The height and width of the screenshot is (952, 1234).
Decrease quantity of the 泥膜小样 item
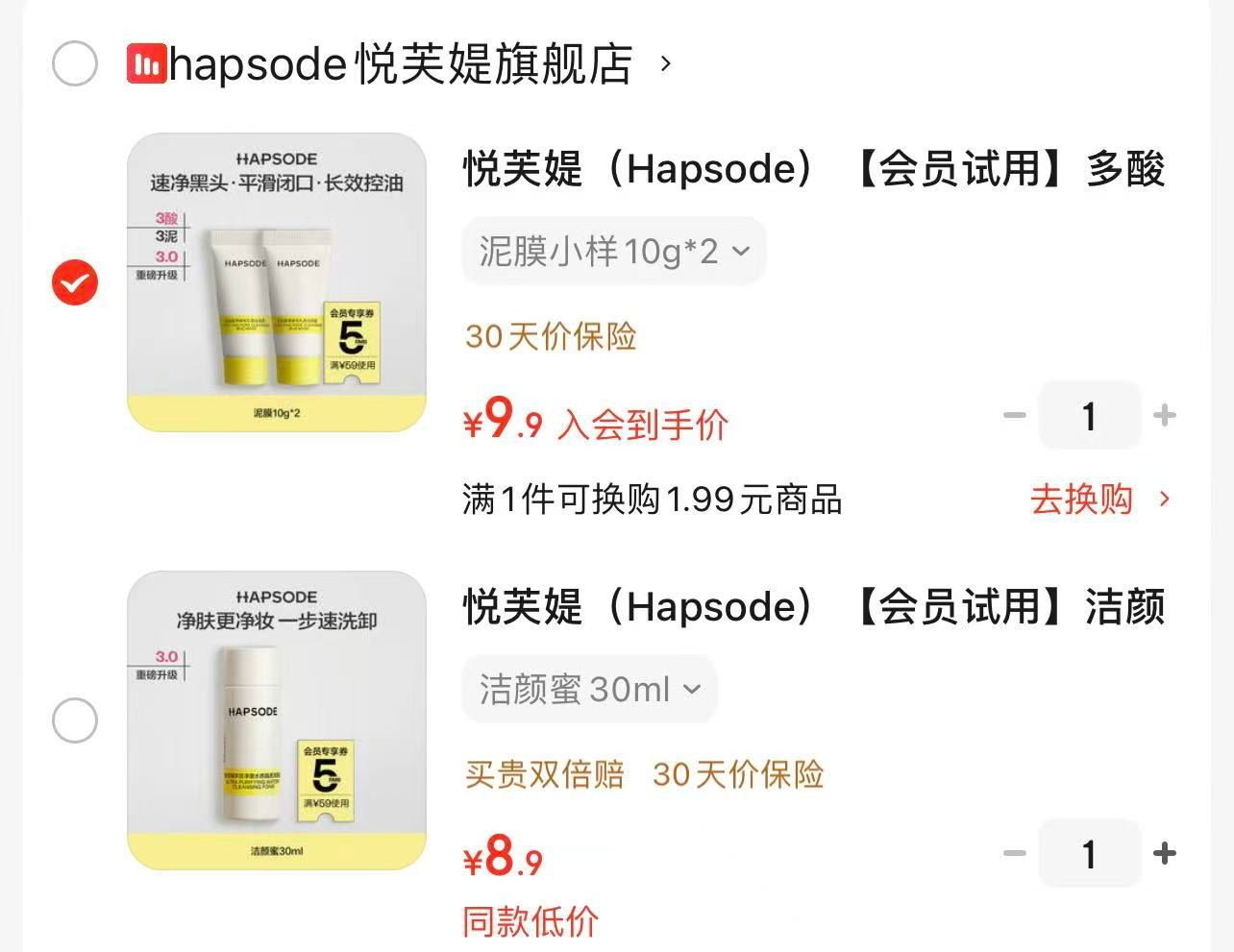tap(1014, 416)
